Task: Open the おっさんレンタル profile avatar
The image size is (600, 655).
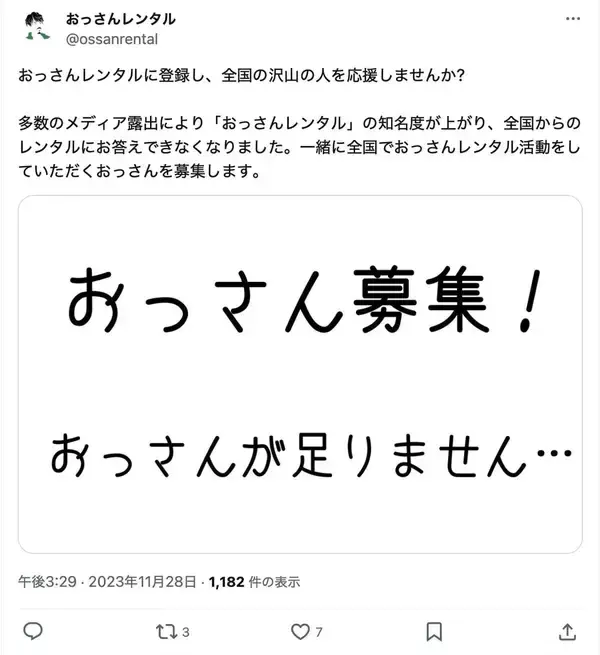Action: [36, 27]
